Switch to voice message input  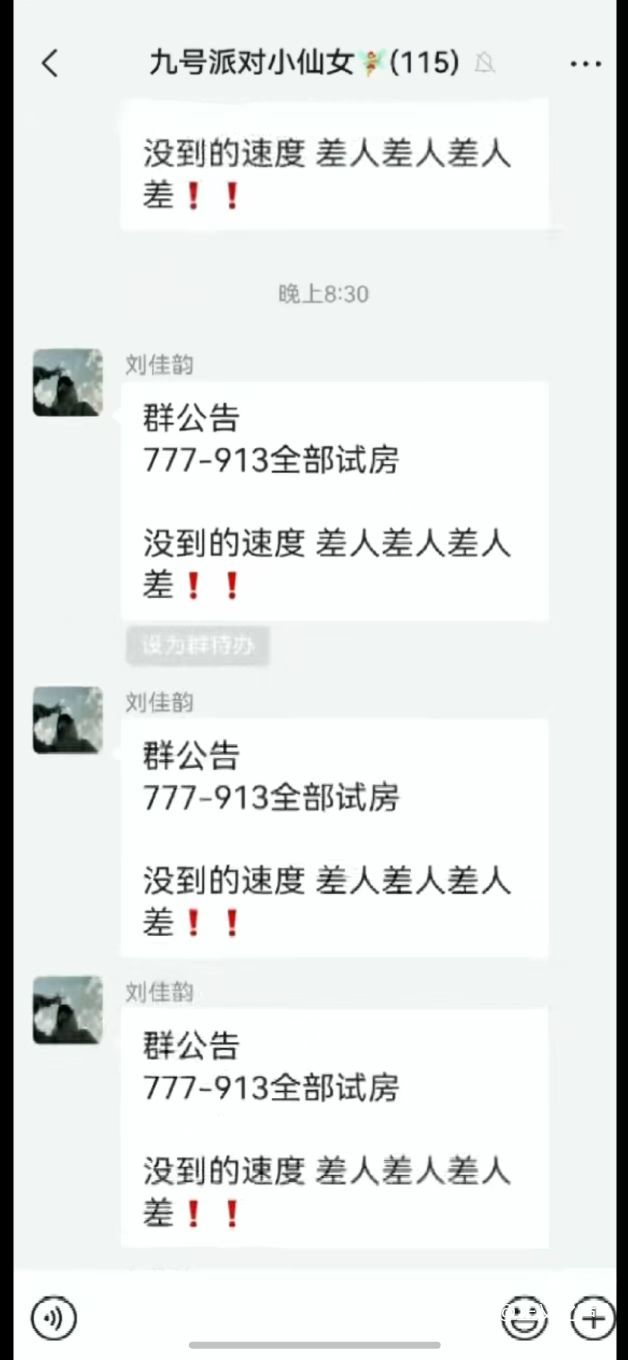click(53, 1318)
